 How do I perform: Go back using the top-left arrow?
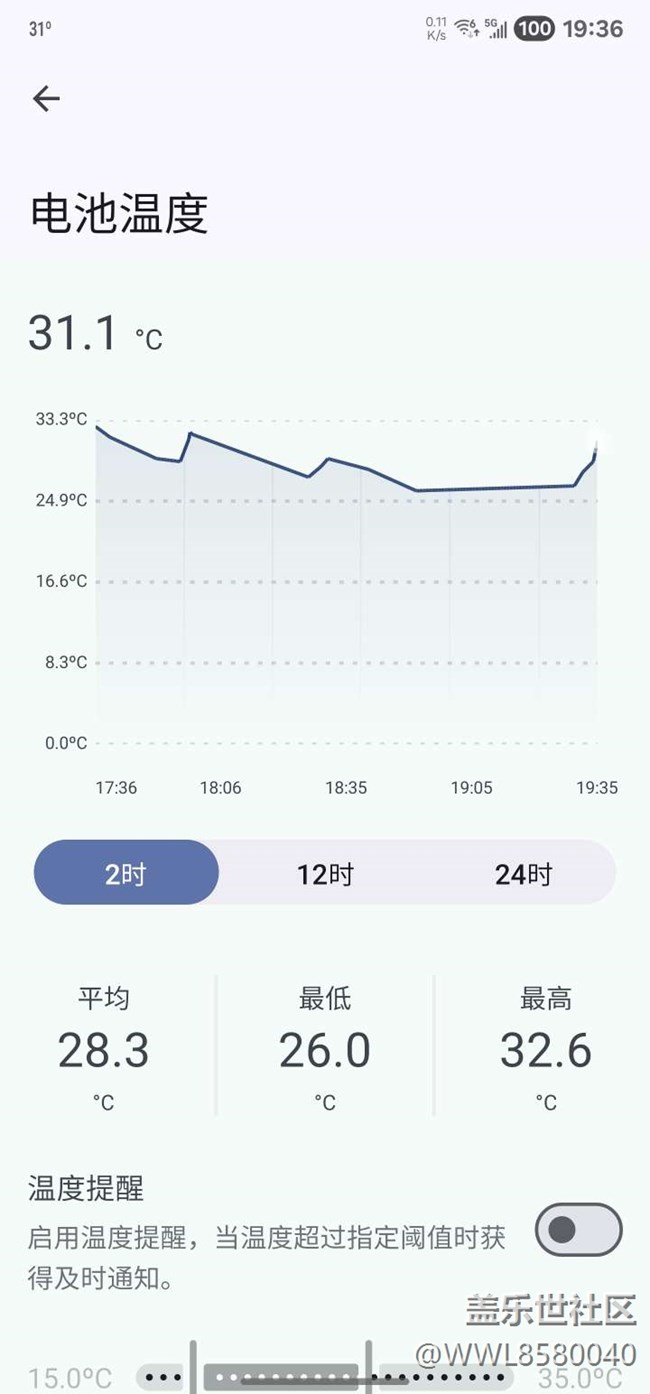pyautogui.click(x=46, y=98)
